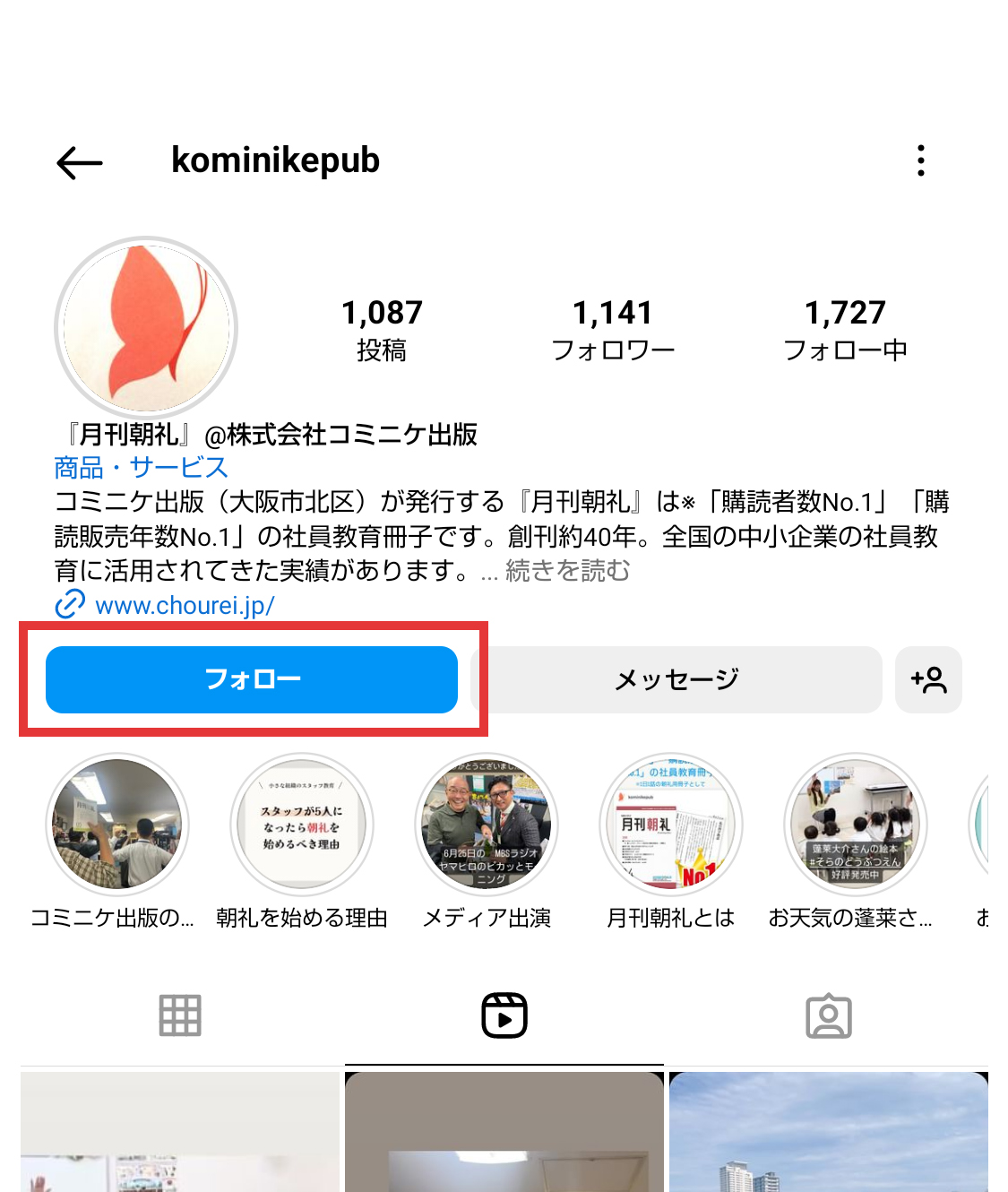Open 朝礼を始める理由 highlight
1008x1192 pixels.
pyautogui.click(x=302, y=825)
